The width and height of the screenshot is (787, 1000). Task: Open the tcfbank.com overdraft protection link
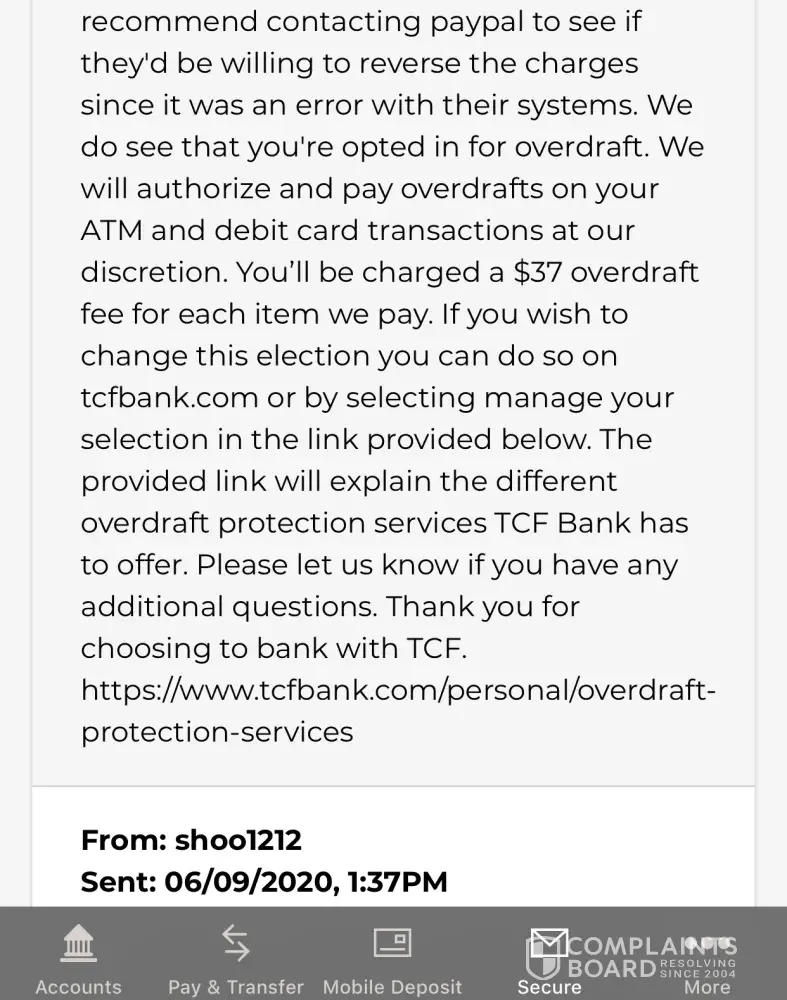pyautogui.click(x=398, y=691)
